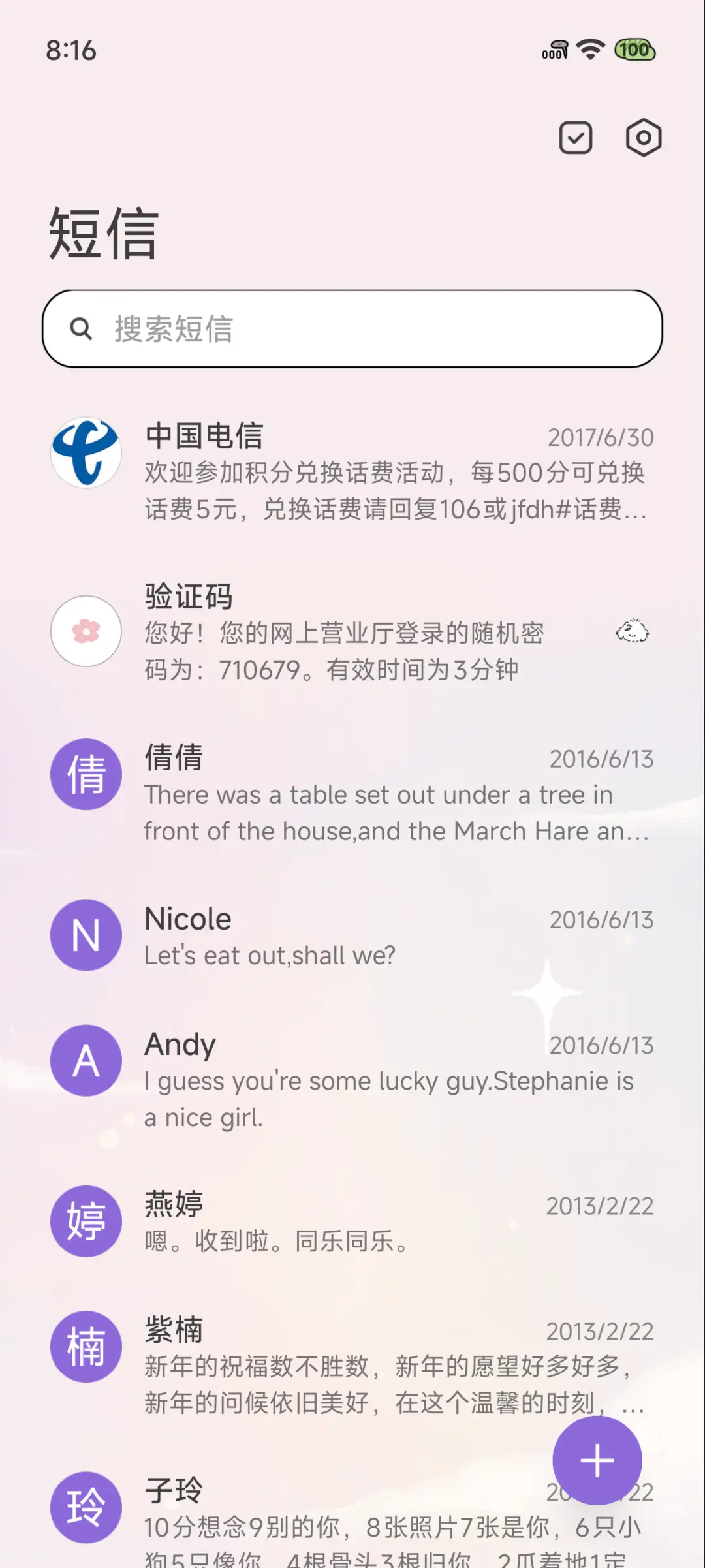Tap the 8:16 clock in the status bar
This screenshot has width=705, height=1568.
point(70,49)
